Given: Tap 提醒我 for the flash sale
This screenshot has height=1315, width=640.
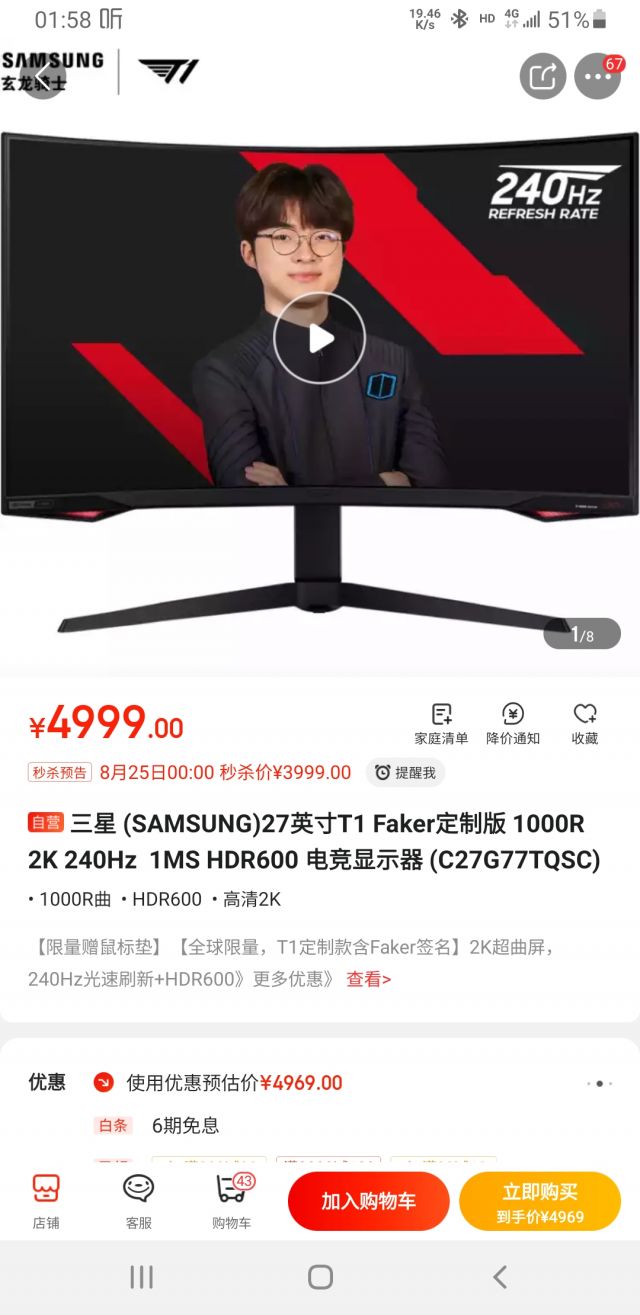Looking at the screenshot, I should pyautogui.click(x=405, y=772).
